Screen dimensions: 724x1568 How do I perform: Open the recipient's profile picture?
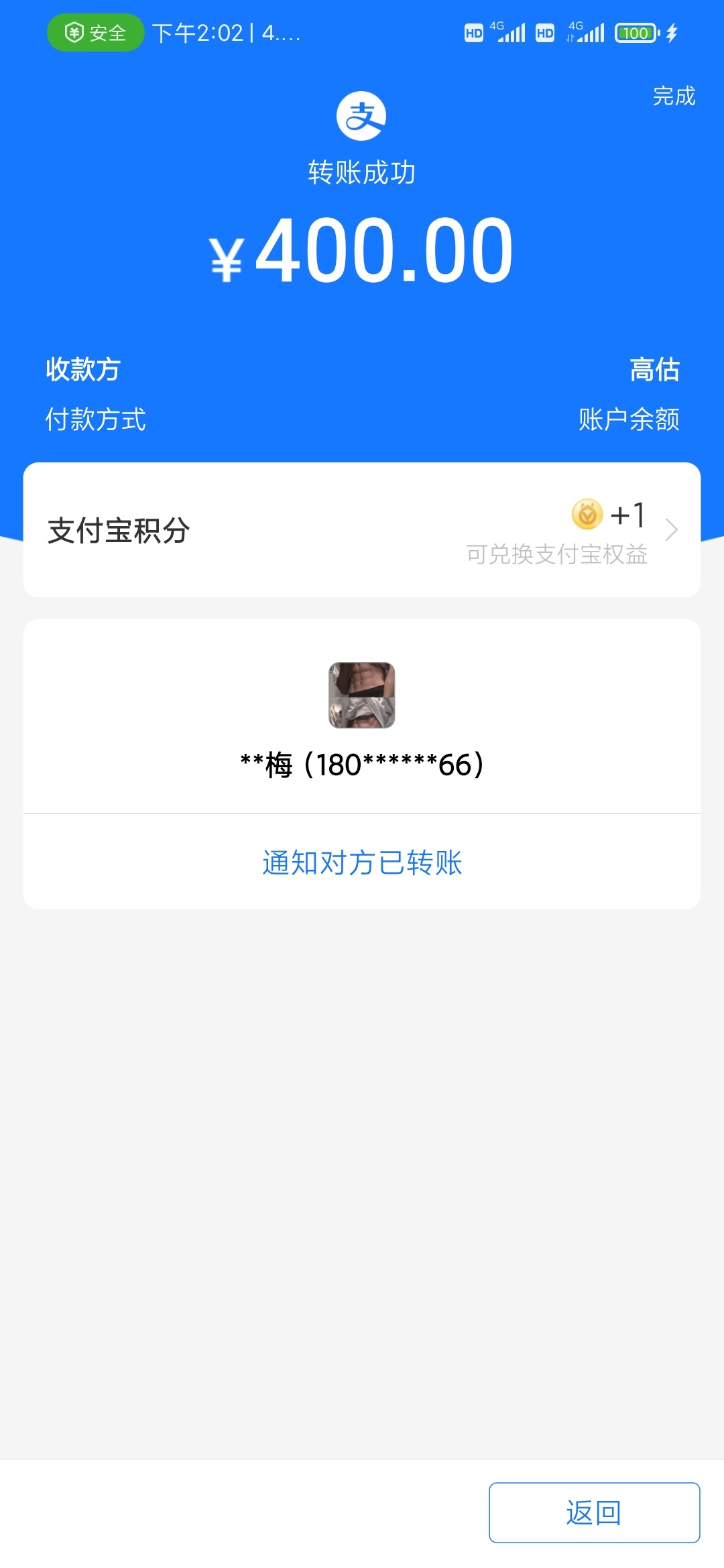point(362,696)
